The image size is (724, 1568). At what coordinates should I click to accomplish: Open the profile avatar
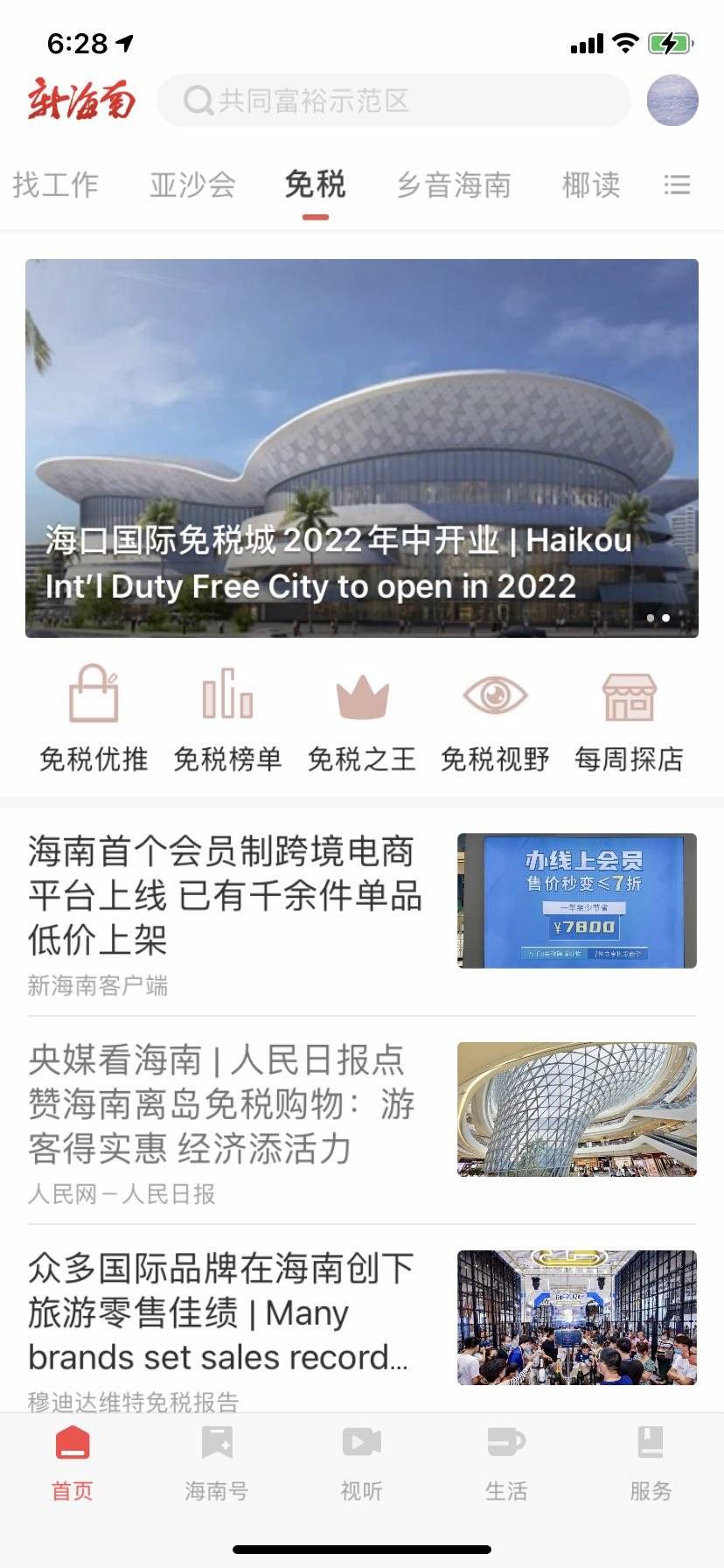pos(672,101)
